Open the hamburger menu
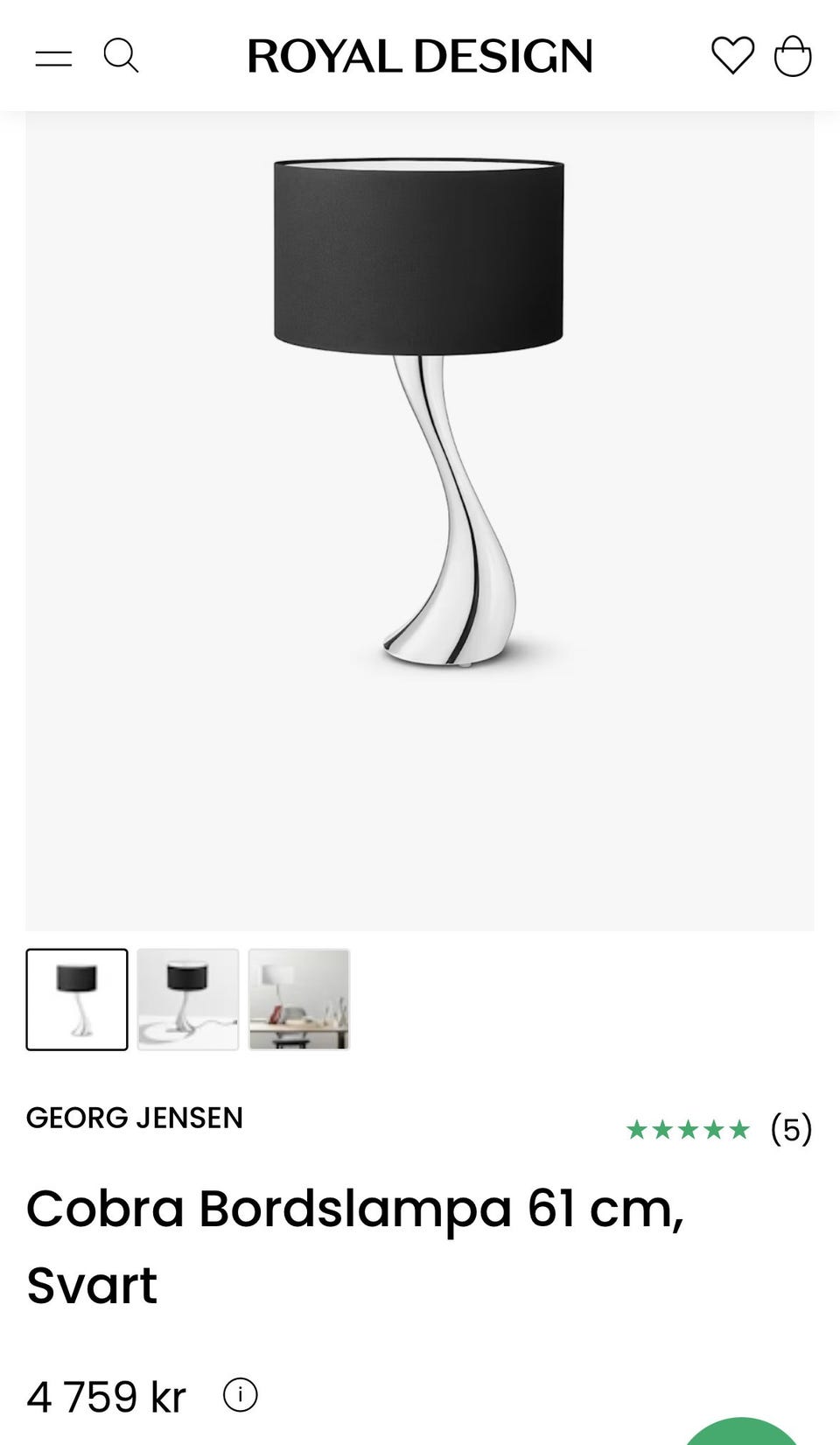 click(53, 58)
